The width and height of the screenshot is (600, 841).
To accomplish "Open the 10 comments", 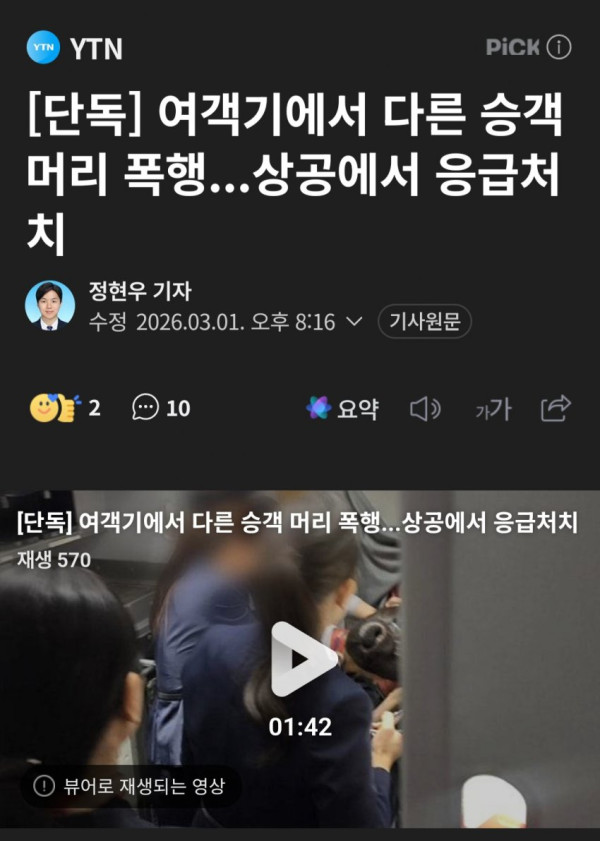I will click(161, 408).
